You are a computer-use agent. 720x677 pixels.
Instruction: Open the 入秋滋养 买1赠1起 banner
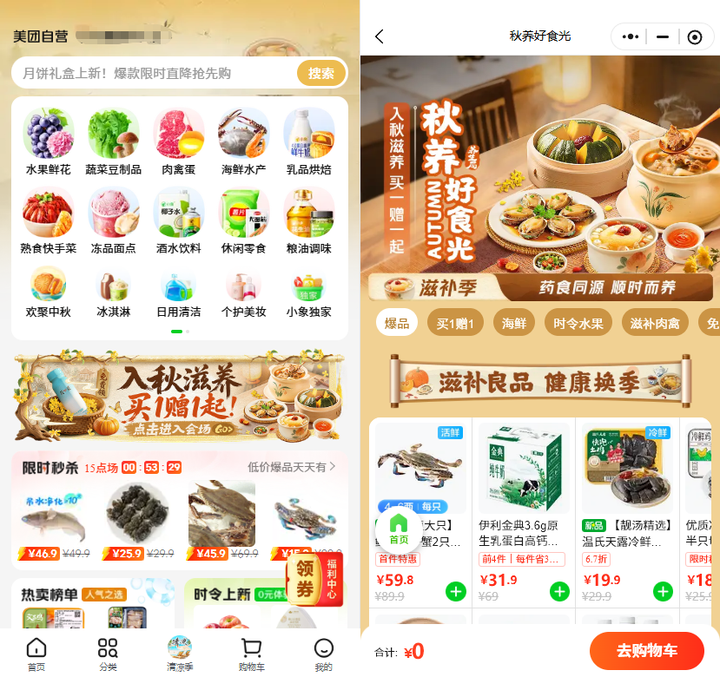180,395
